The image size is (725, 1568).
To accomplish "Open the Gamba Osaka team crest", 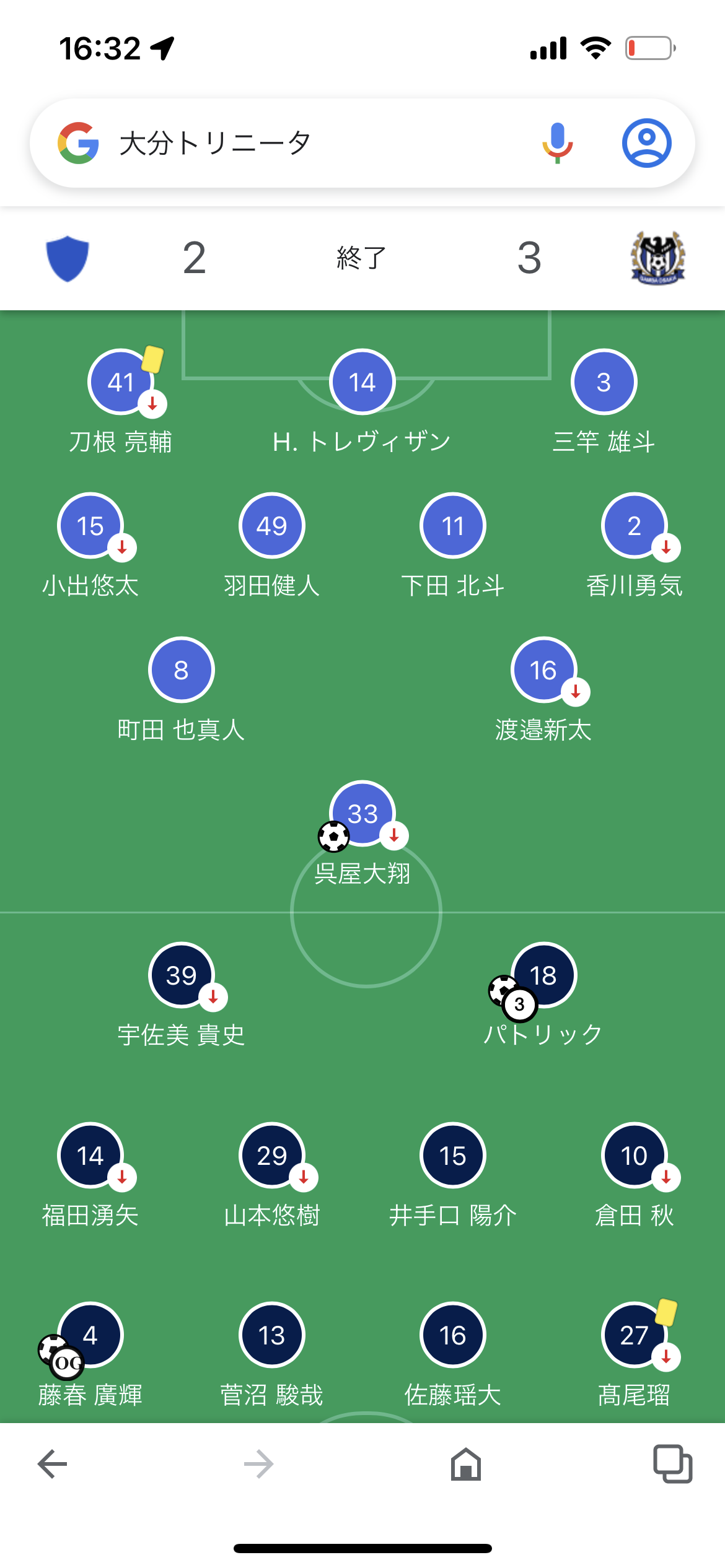I will point(657,258).
